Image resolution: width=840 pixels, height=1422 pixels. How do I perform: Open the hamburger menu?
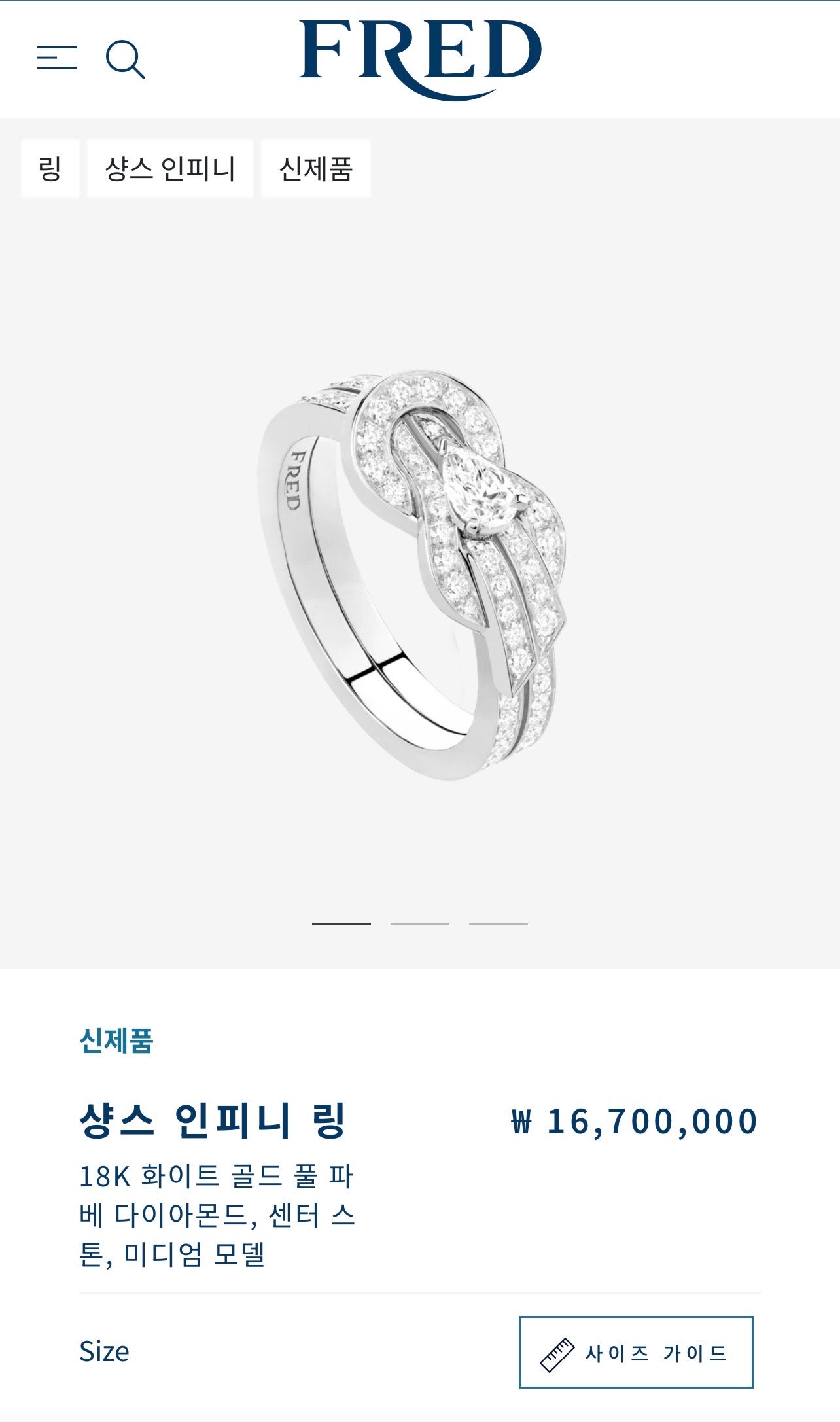57,58
